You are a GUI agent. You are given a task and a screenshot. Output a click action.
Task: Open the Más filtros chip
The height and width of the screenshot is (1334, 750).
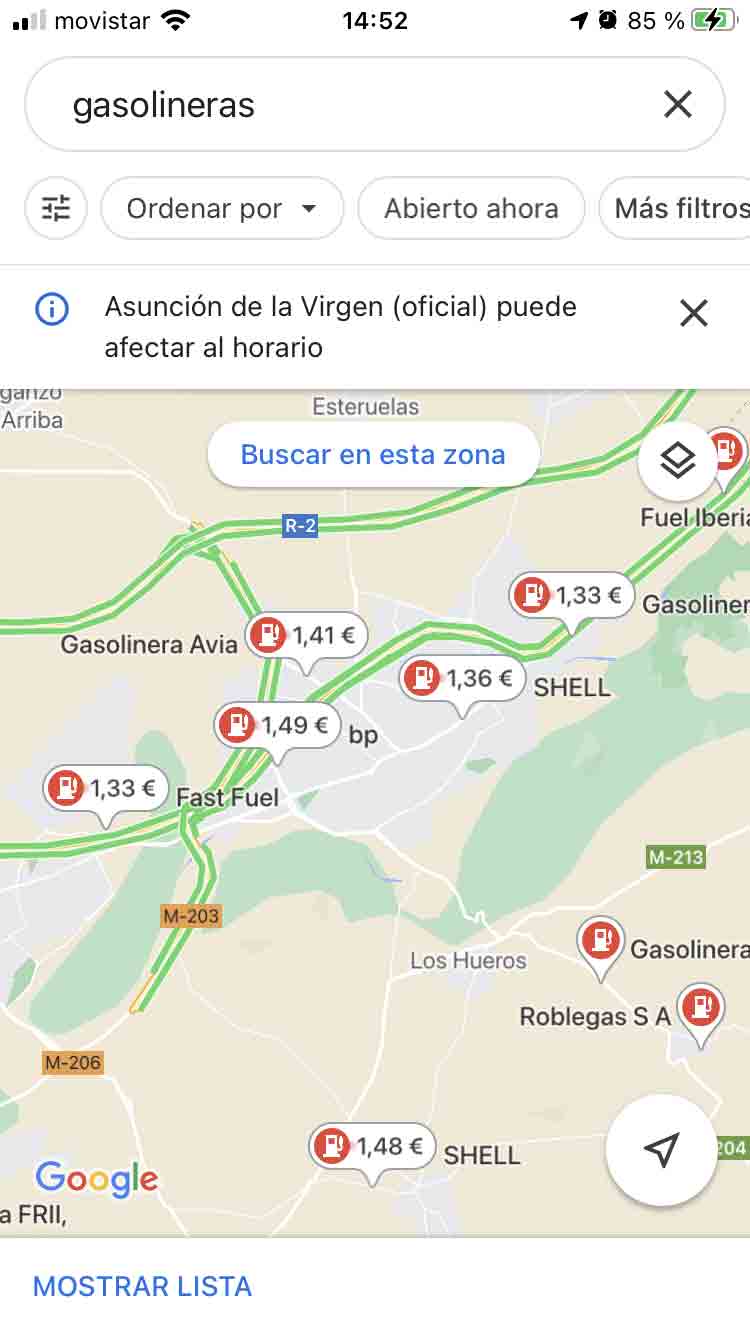tap(680, 208)
